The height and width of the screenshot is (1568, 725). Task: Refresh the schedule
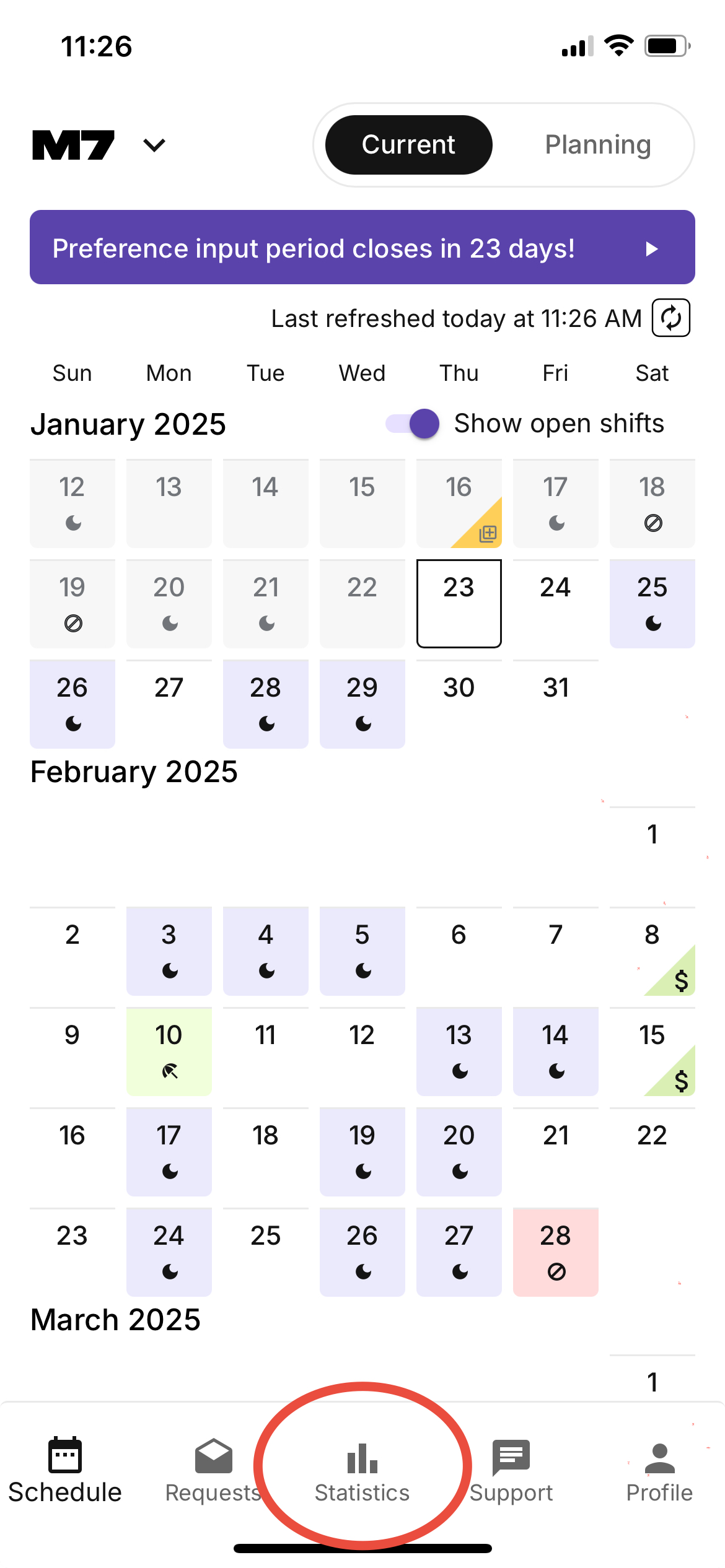coord(670,318)
